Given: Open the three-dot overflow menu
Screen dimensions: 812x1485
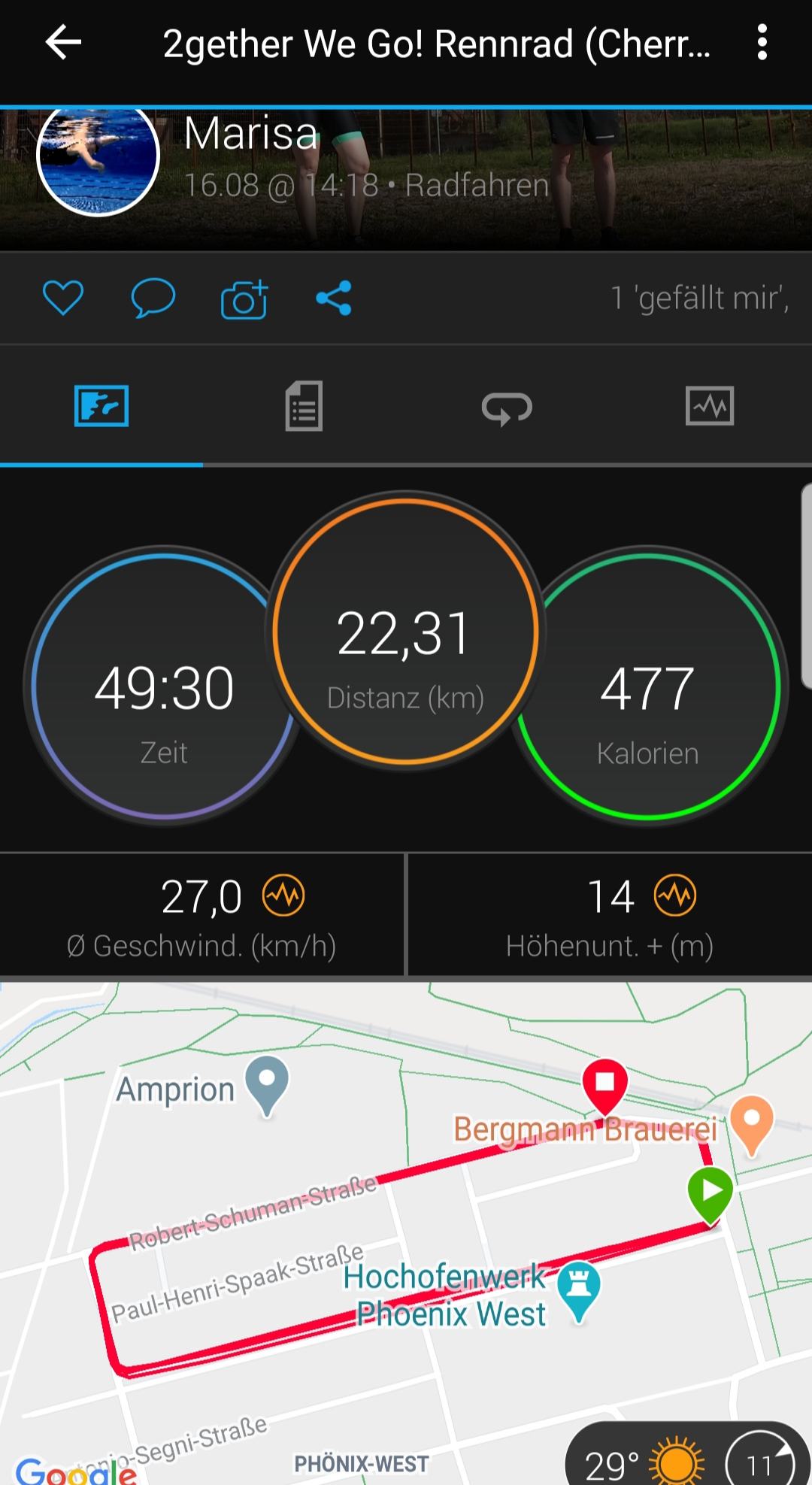Looking at the screenshot, I should coord(762,42).
